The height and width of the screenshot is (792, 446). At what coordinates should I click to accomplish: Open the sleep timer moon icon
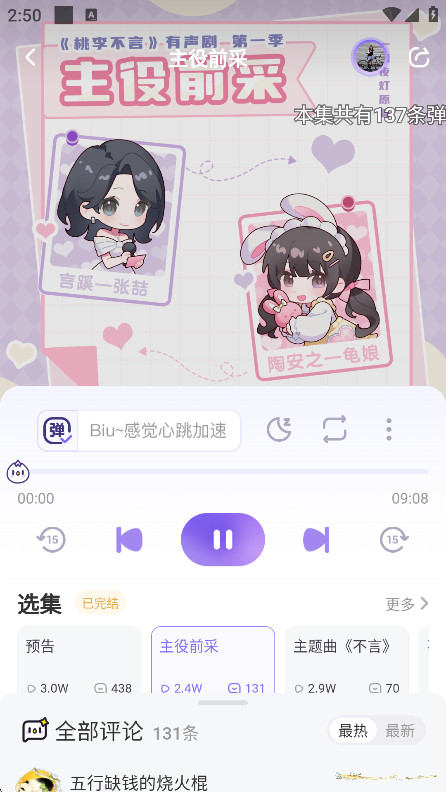pyautogui.click(x=279, y=429)
